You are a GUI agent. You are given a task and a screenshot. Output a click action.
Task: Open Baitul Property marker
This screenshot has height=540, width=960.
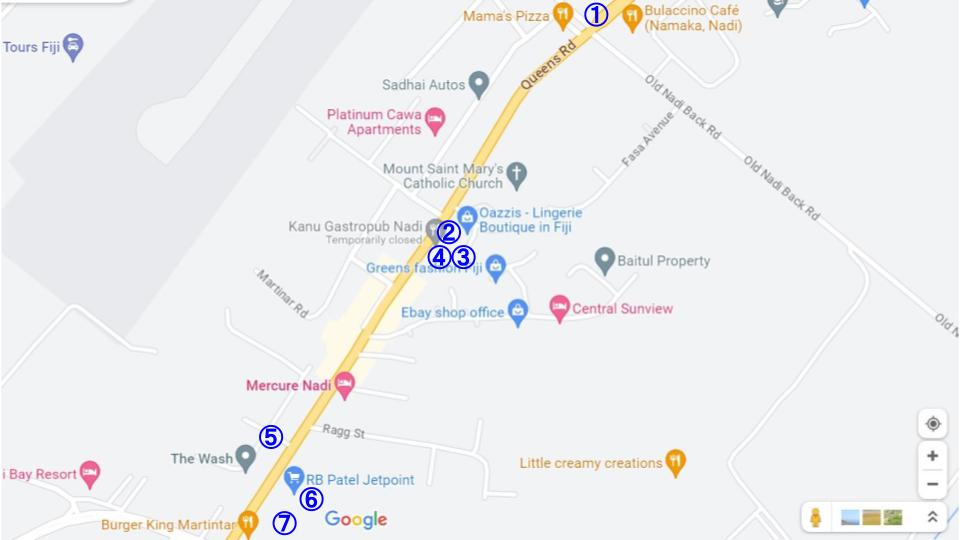point(604,260)
